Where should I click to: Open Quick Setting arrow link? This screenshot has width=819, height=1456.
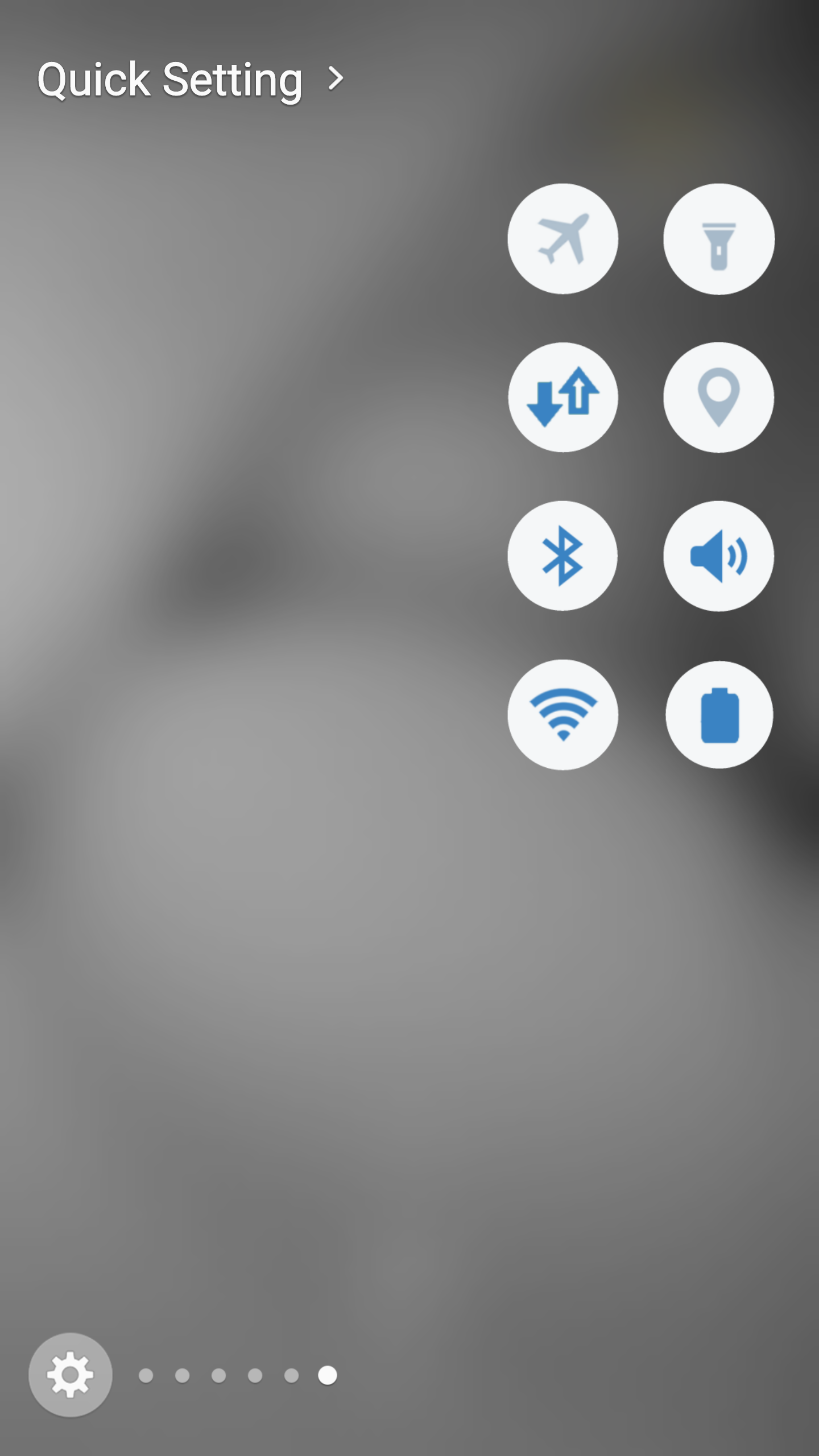pos(336,79)
